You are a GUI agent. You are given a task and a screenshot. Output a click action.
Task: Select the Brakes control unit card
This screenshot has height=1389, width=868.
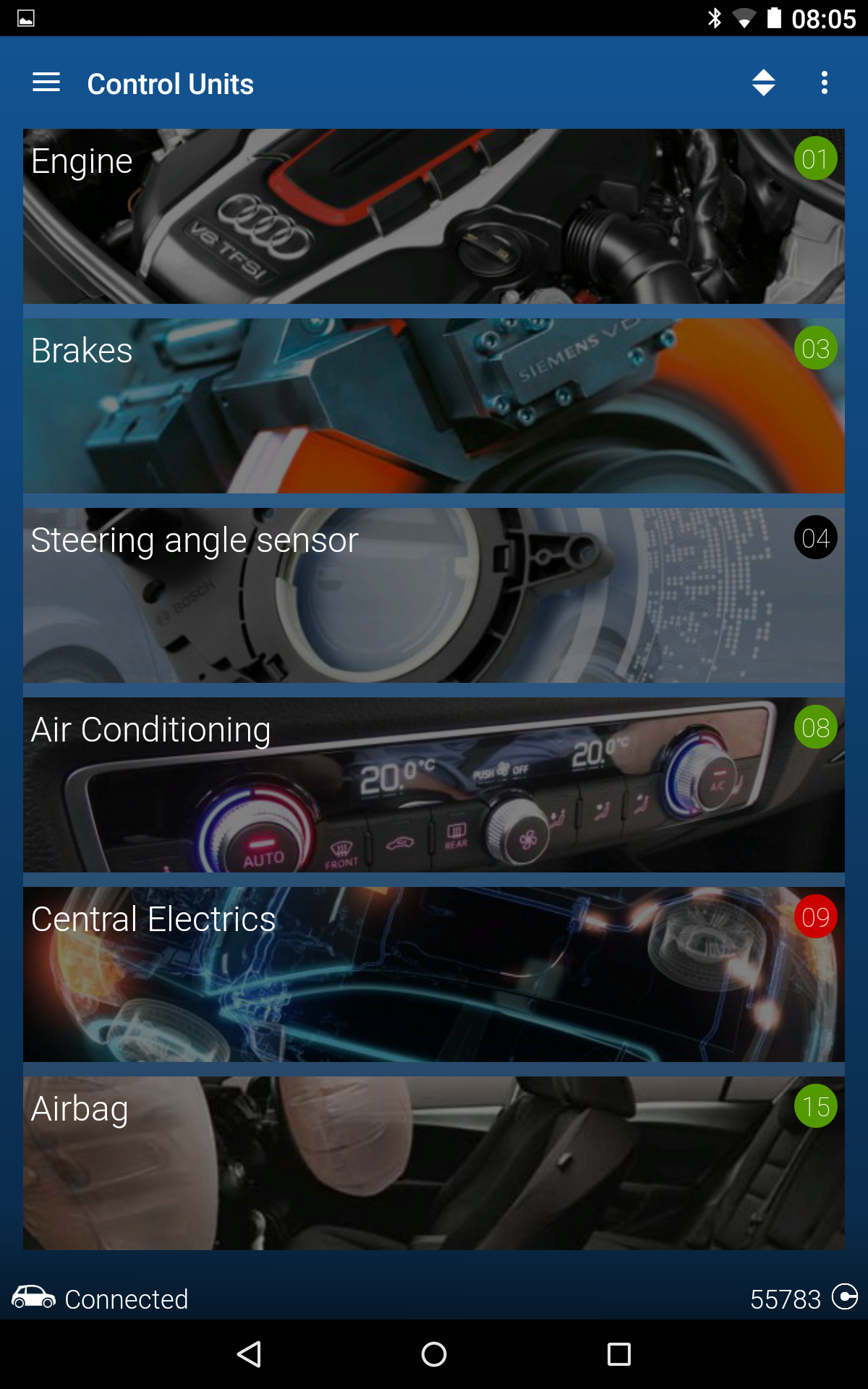click(434, 406)
